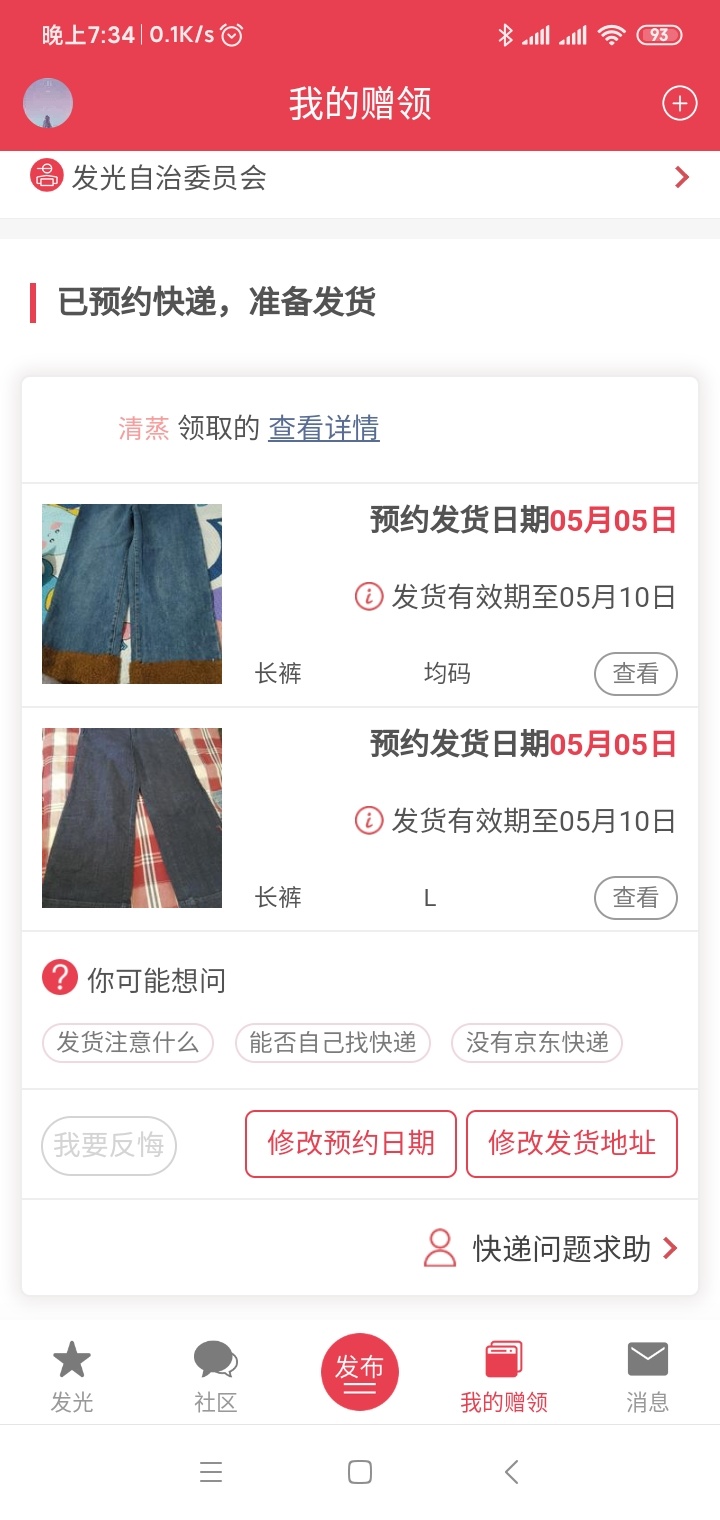Select the 发货注意什么 question chip
Viewport: 720px width, 1520px height.
point(127,1043)
